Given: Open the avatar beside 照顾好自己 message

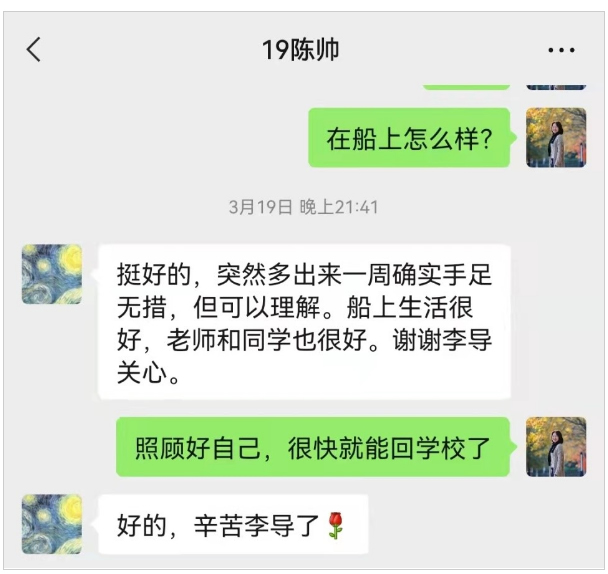Looking at the screenshot, I should [x=556, y=446].
